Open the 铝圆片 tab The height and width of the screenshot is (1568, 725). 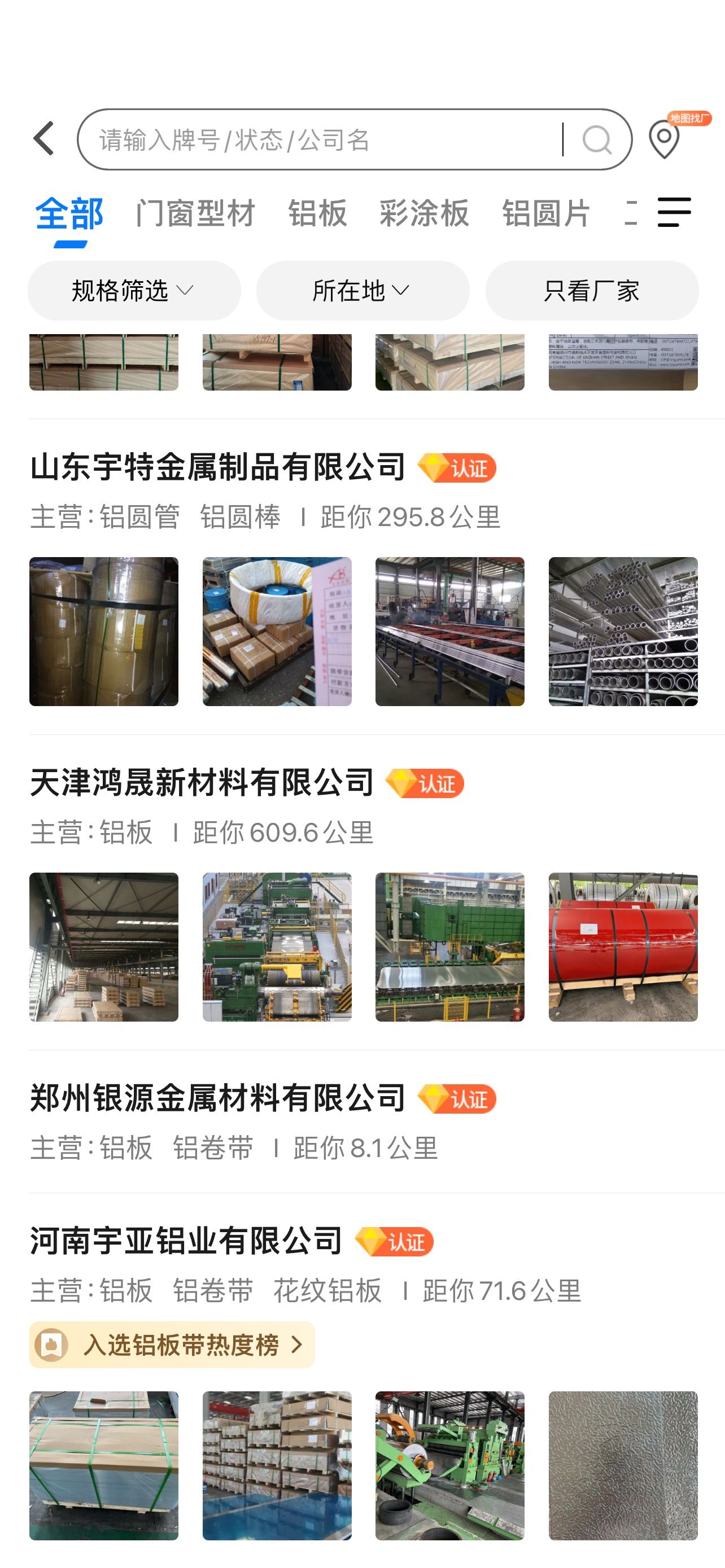click(546, 213)
